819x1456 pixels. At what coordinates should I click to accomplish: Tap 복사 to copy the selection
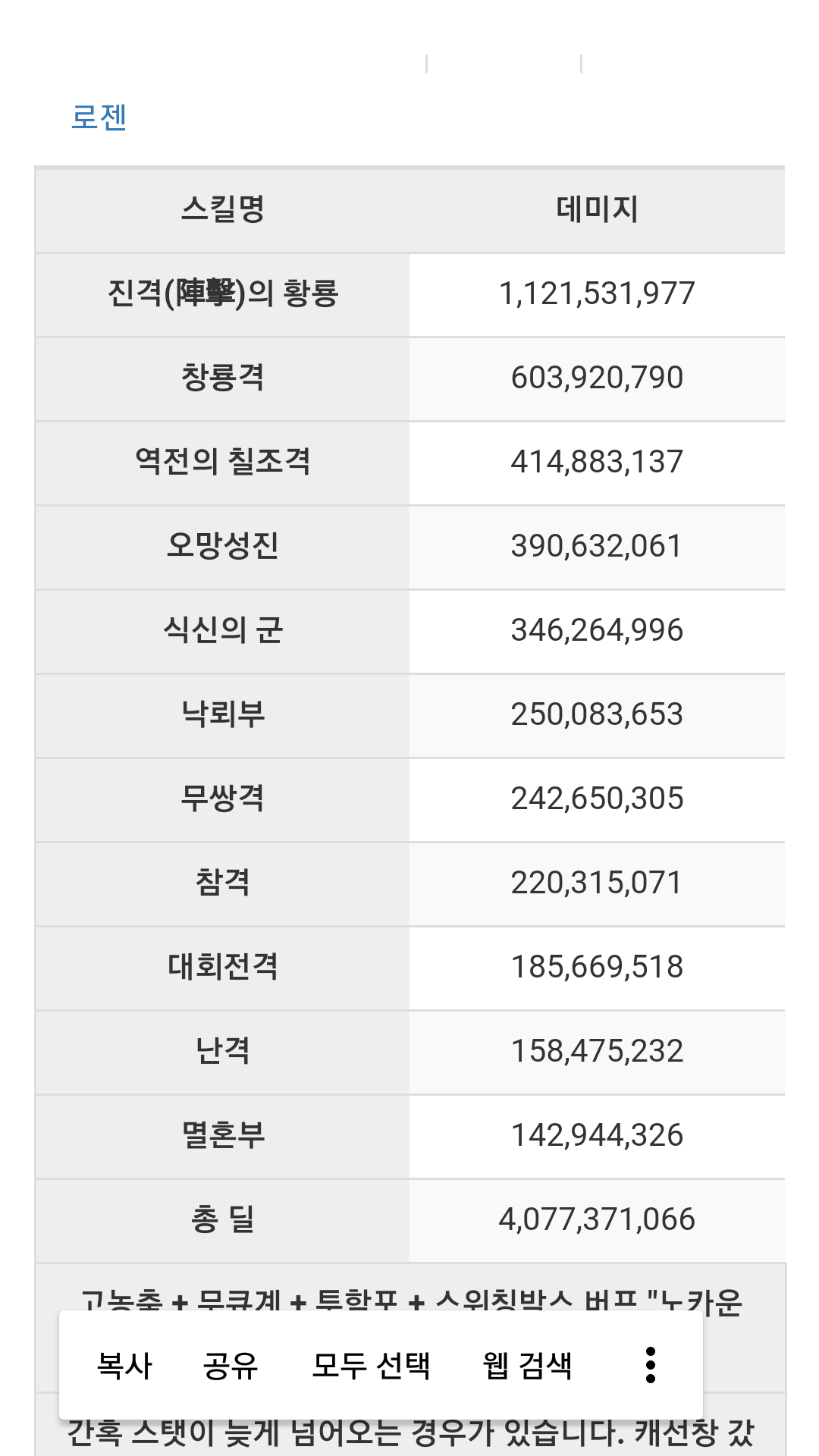124,1365
